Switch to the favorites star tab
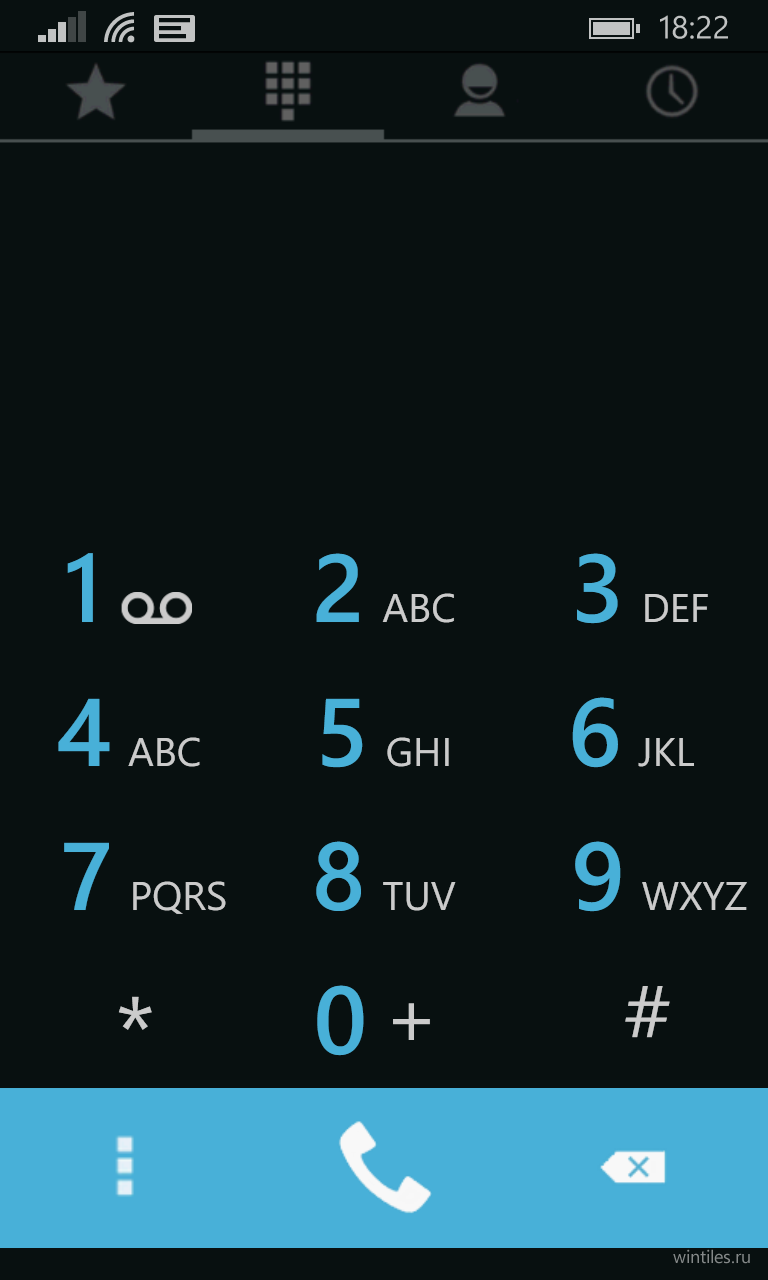The height and width of the screenshot is (1280, 768). 96,92
